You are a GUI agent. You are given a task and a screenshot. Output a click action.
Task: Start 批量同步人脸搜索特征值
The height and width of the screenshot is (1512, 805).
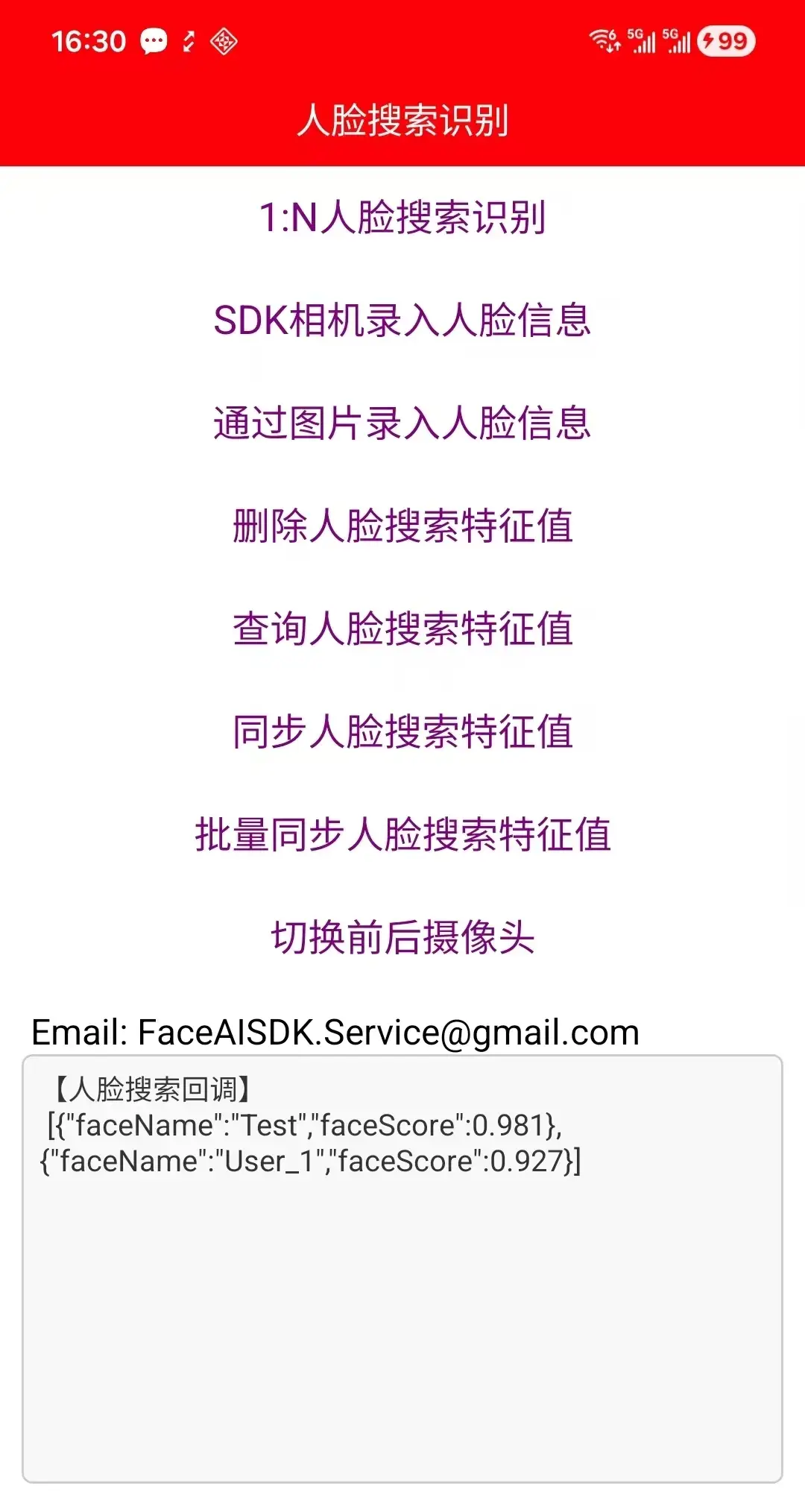[x=402, y=834]
